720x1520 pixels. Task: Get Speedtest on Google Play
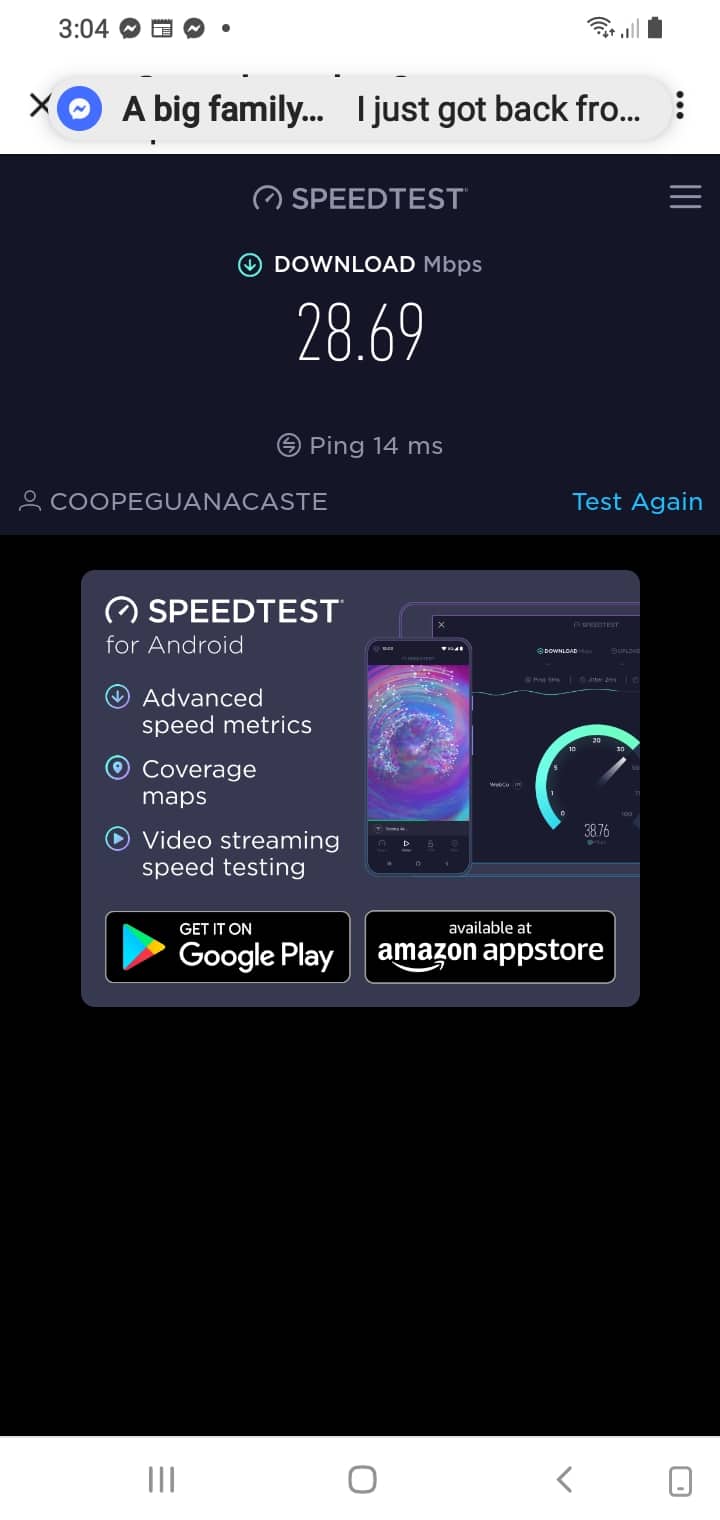[x=228, y=947]
